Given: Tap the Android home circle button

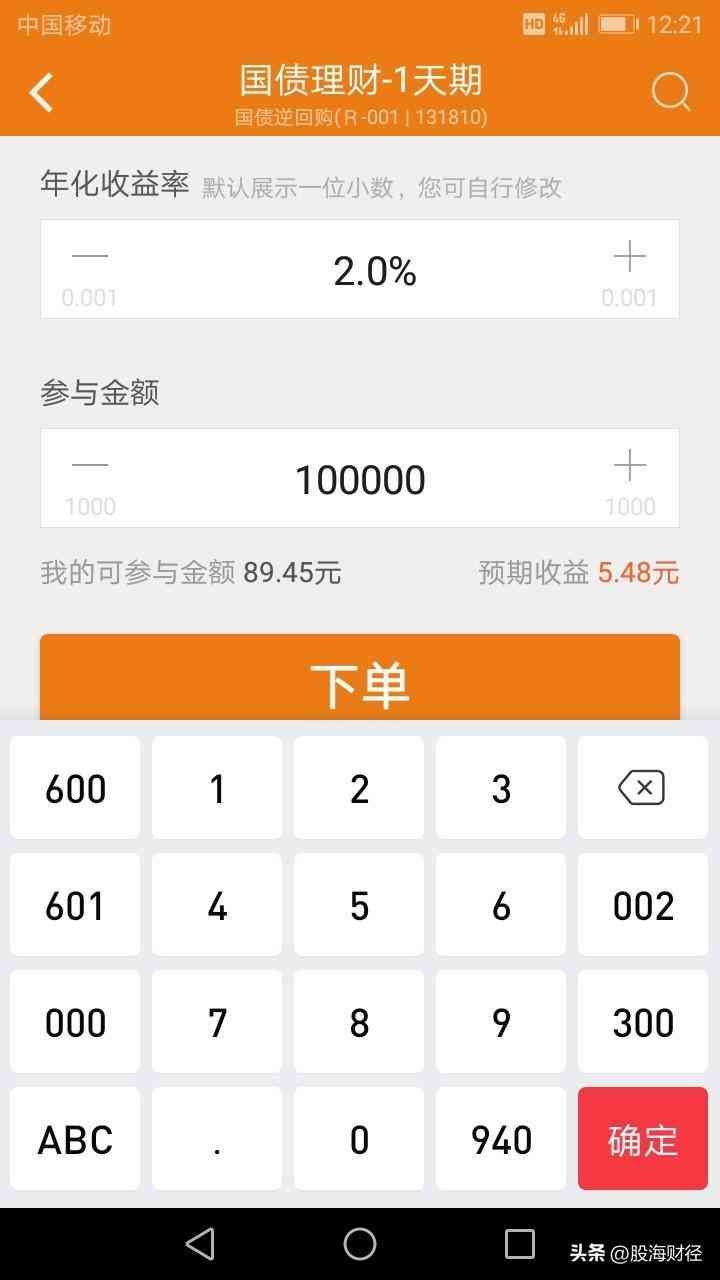Looking at the screenshot, I should tap(360, 1244).
